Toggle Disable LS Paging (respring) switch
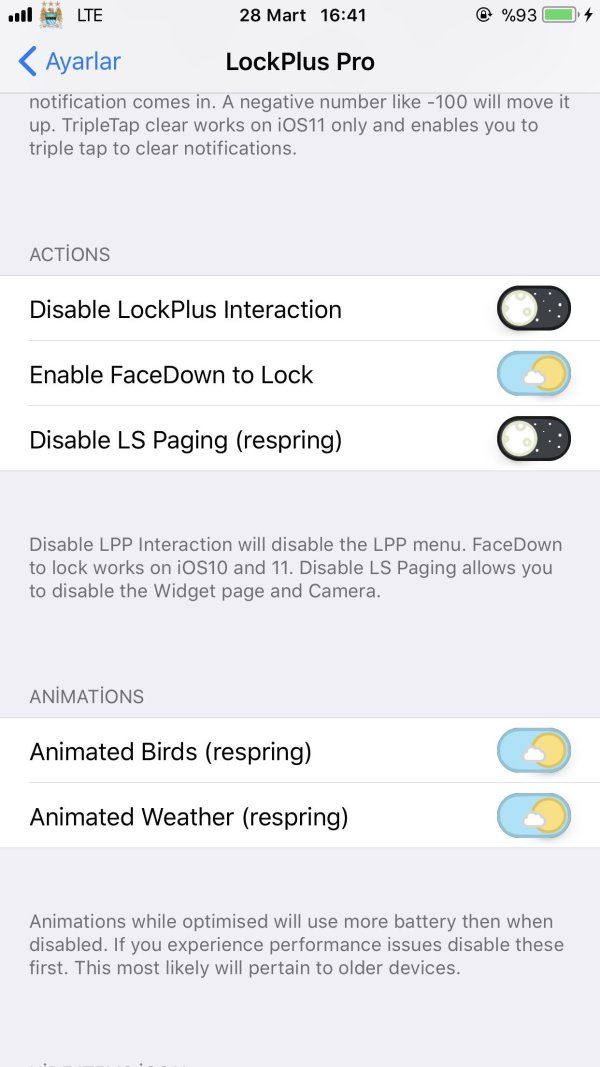The width and height of the screenshot is (600, 1067). click(x=534, y=439)
